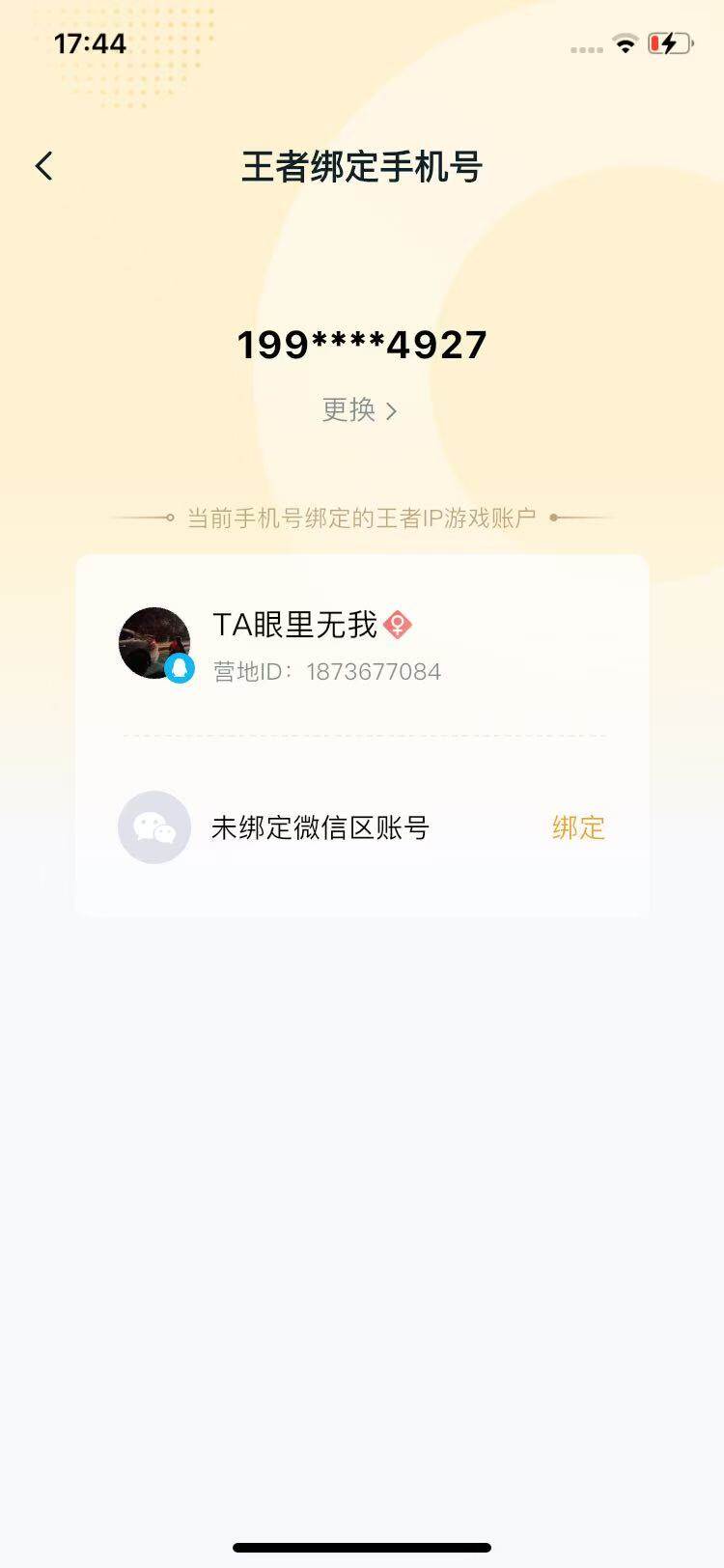Tap the Wi-Fi icon in the status bar
Screen dimensions: 724x1568
pos(627,44)
